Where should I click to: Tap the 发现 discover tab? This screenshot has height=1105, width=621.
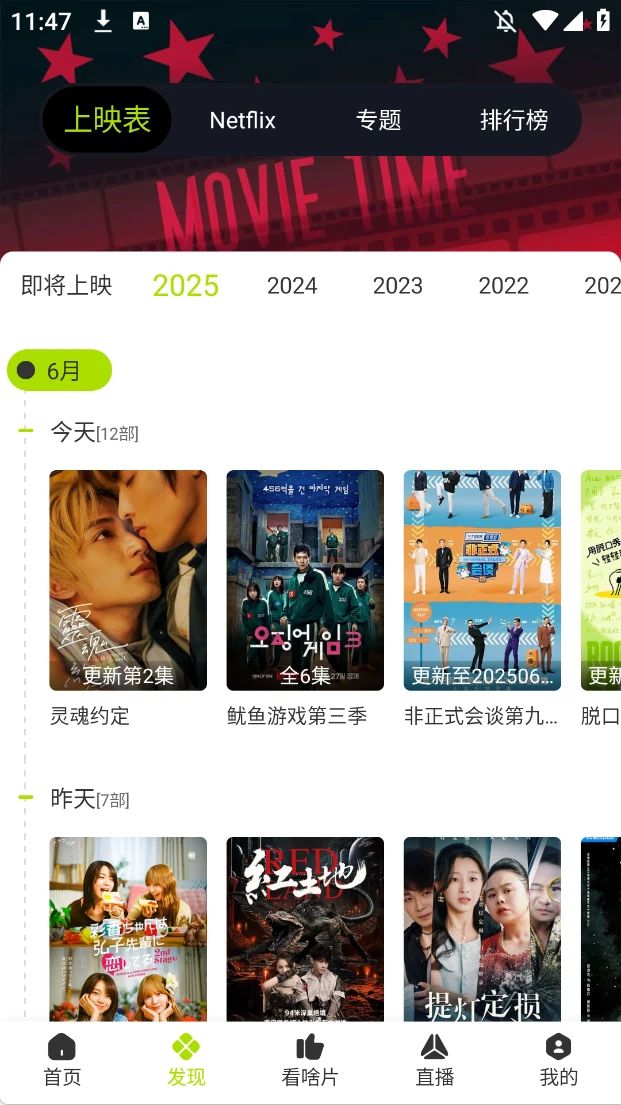click(186, 1061)
